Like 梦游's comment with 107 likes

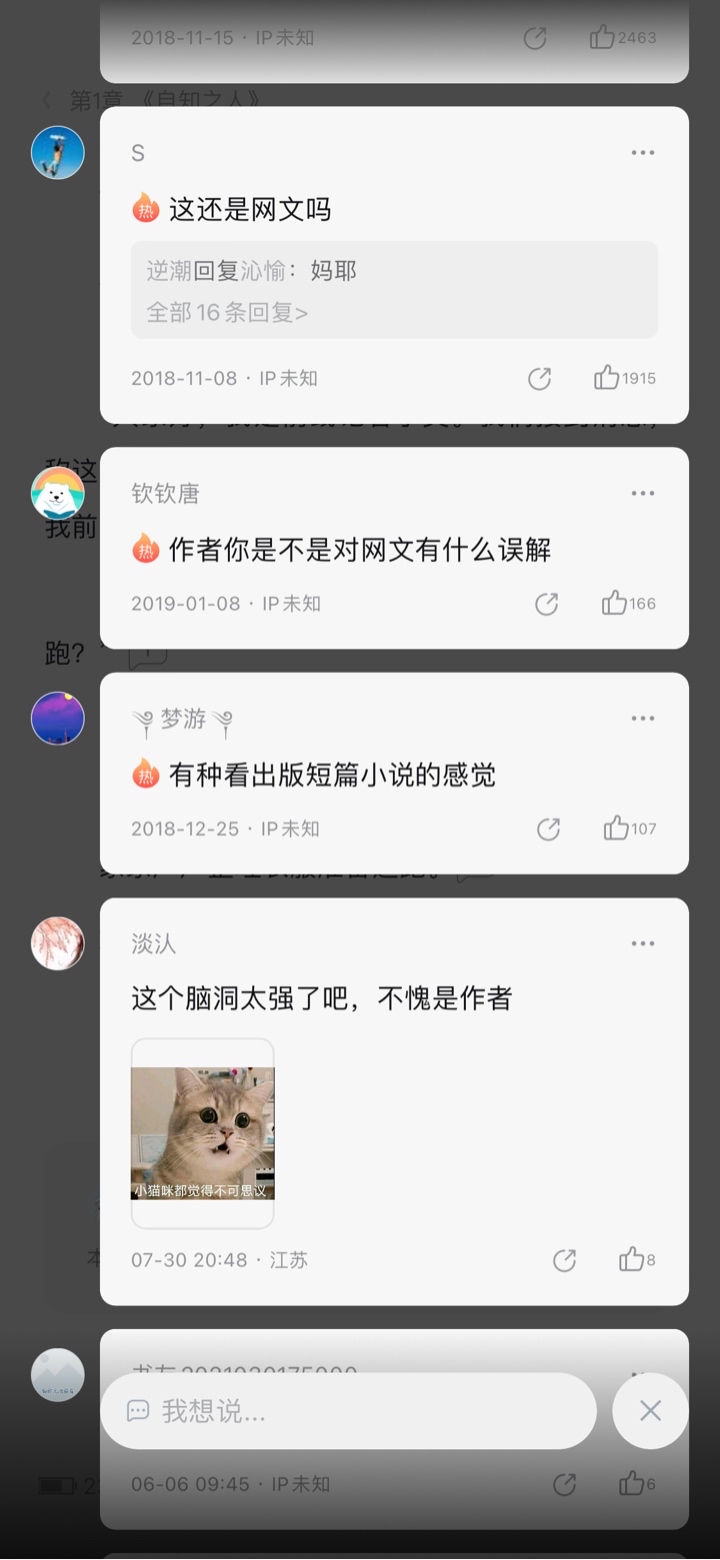tap(630, 828)
